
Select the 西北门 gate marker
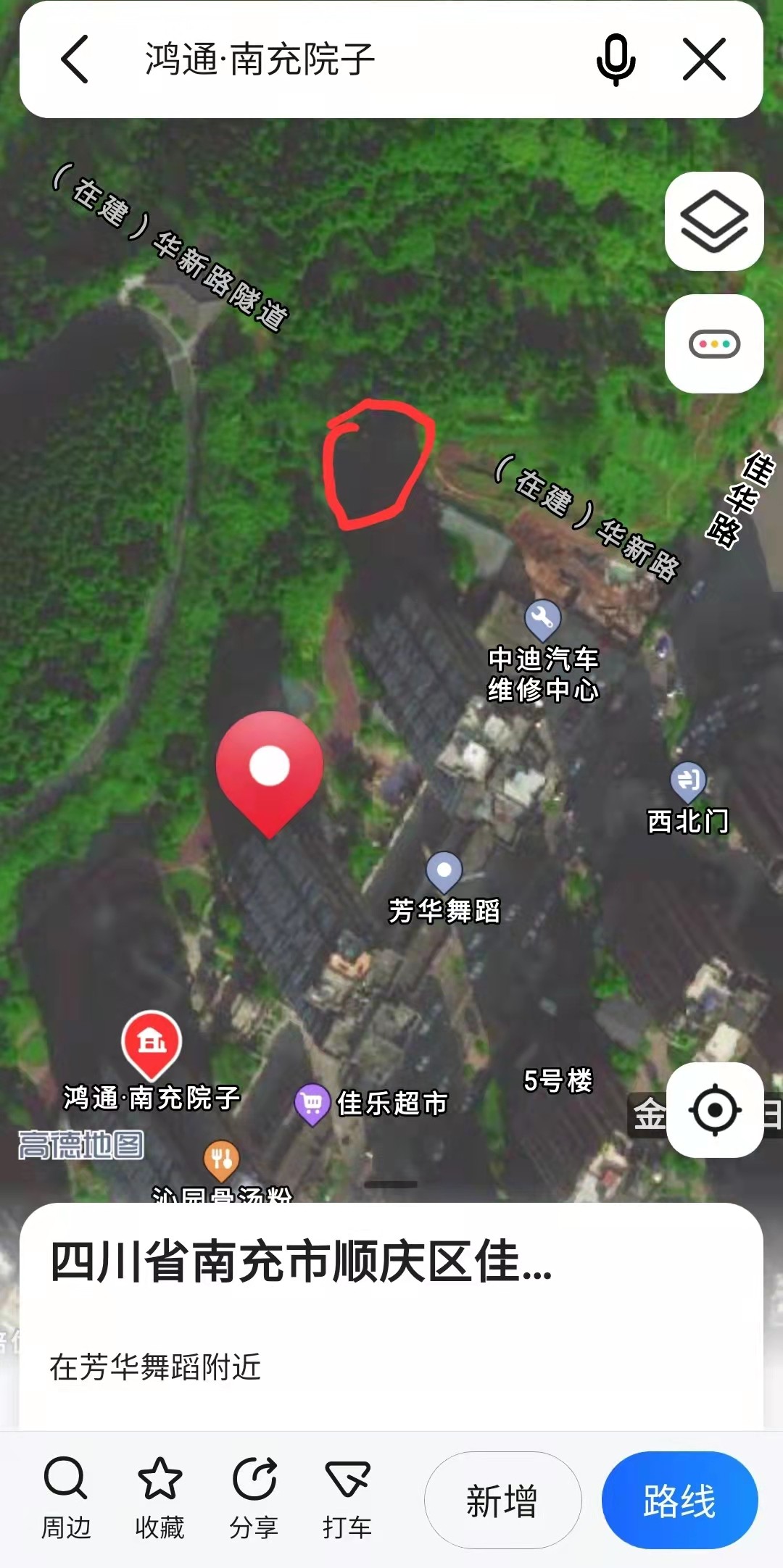pos(688,782)
